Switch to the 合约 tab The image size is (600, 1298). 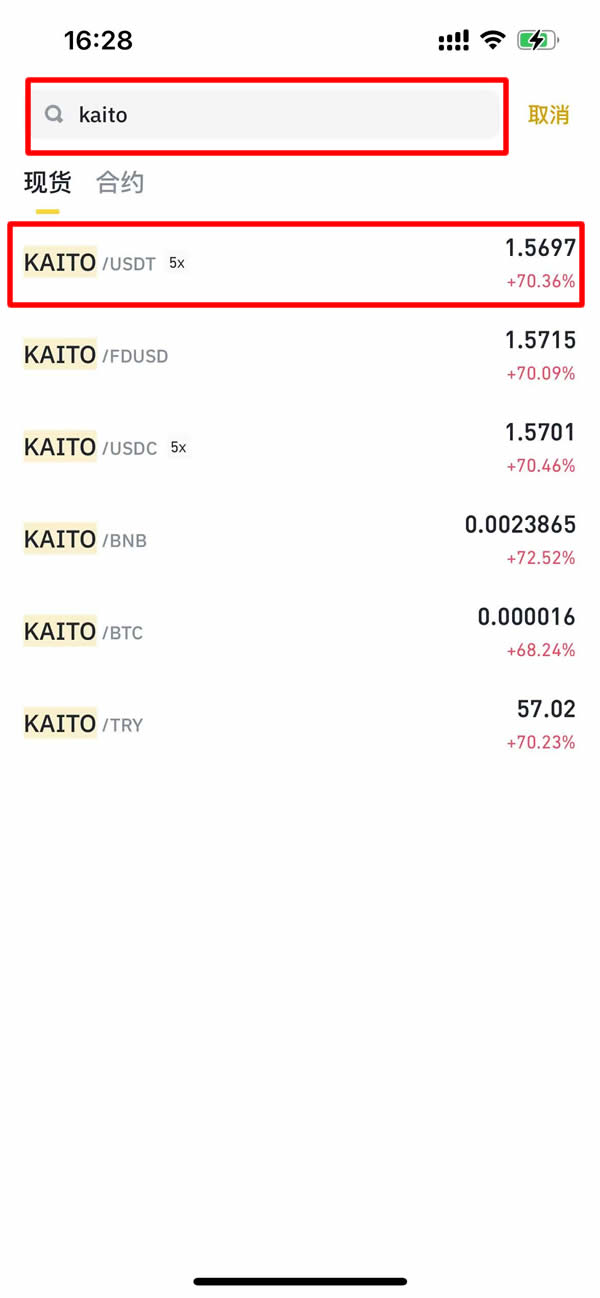[x=120, y=183]
